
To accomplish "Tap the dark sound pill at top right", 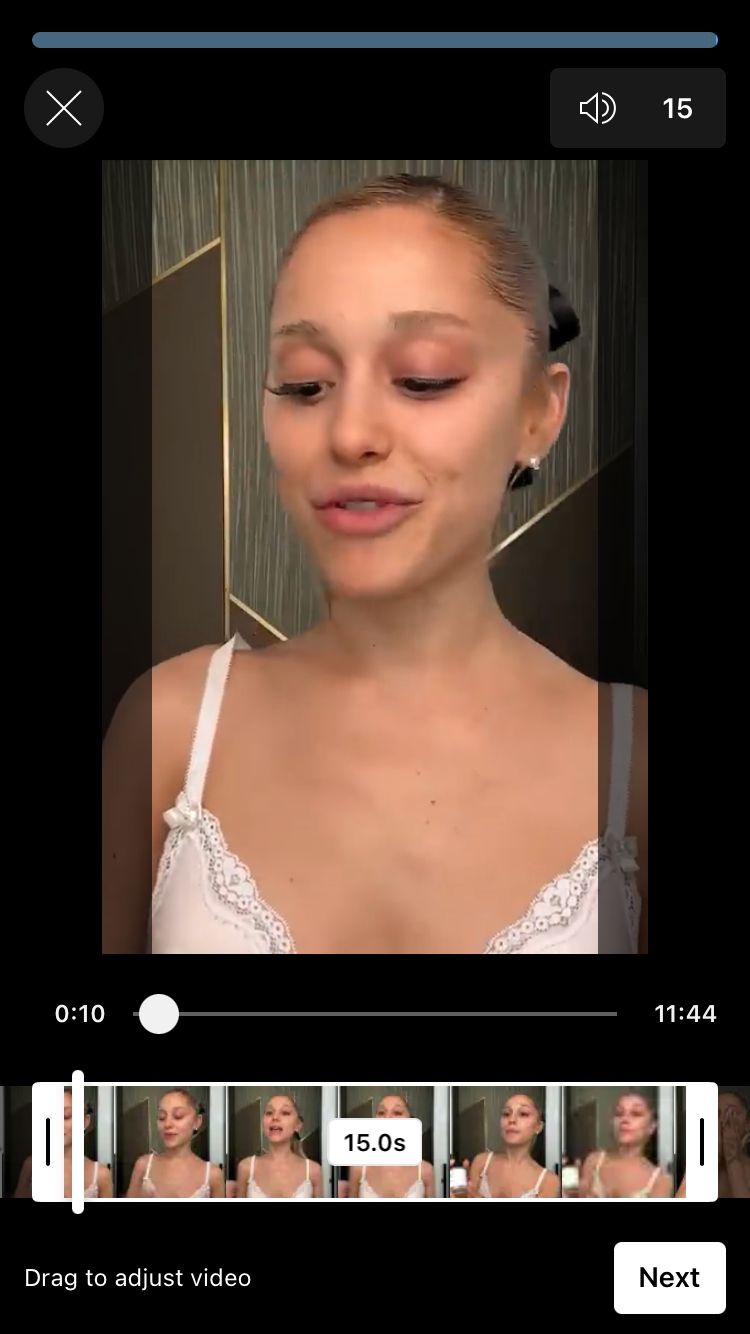I will [x=637, y=108].
